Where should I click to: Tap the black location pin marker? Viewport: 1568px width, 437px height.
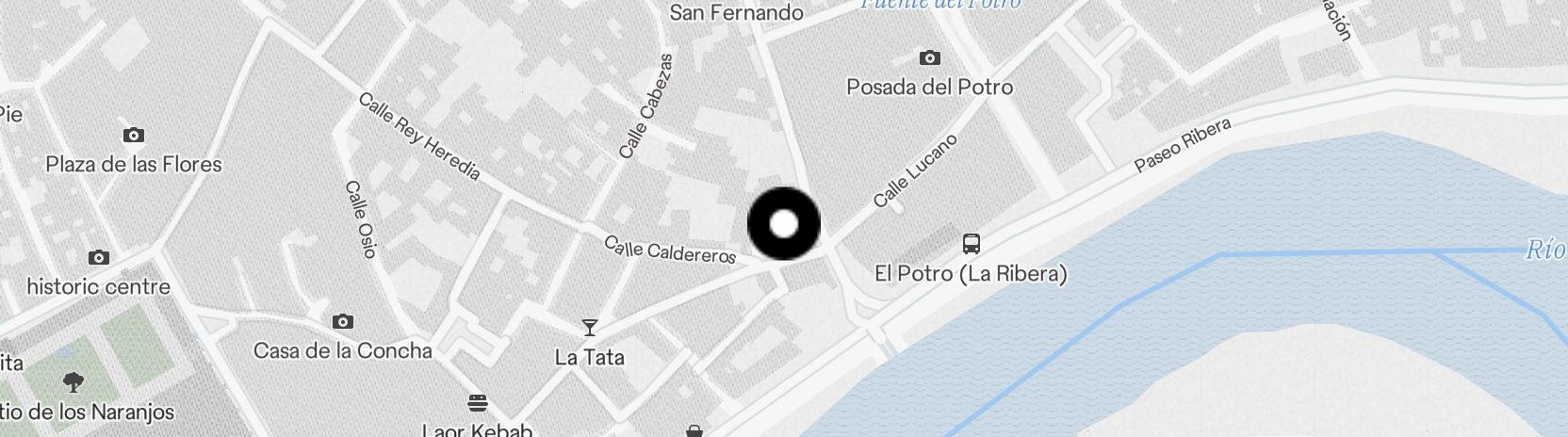pos(784,224)
